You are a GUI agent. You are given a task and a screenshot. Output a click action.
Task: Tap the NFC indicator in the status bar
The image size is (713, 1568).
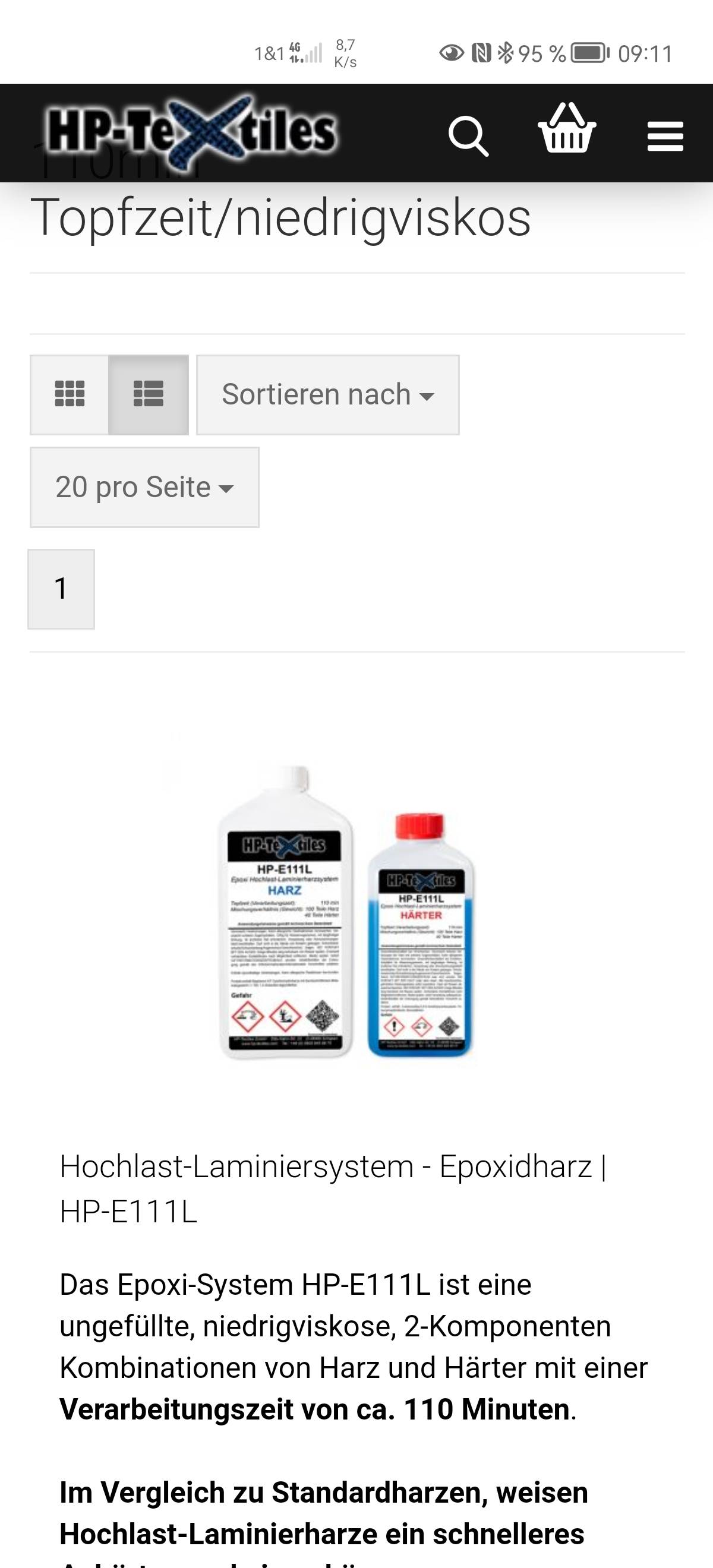coord(481,53)
